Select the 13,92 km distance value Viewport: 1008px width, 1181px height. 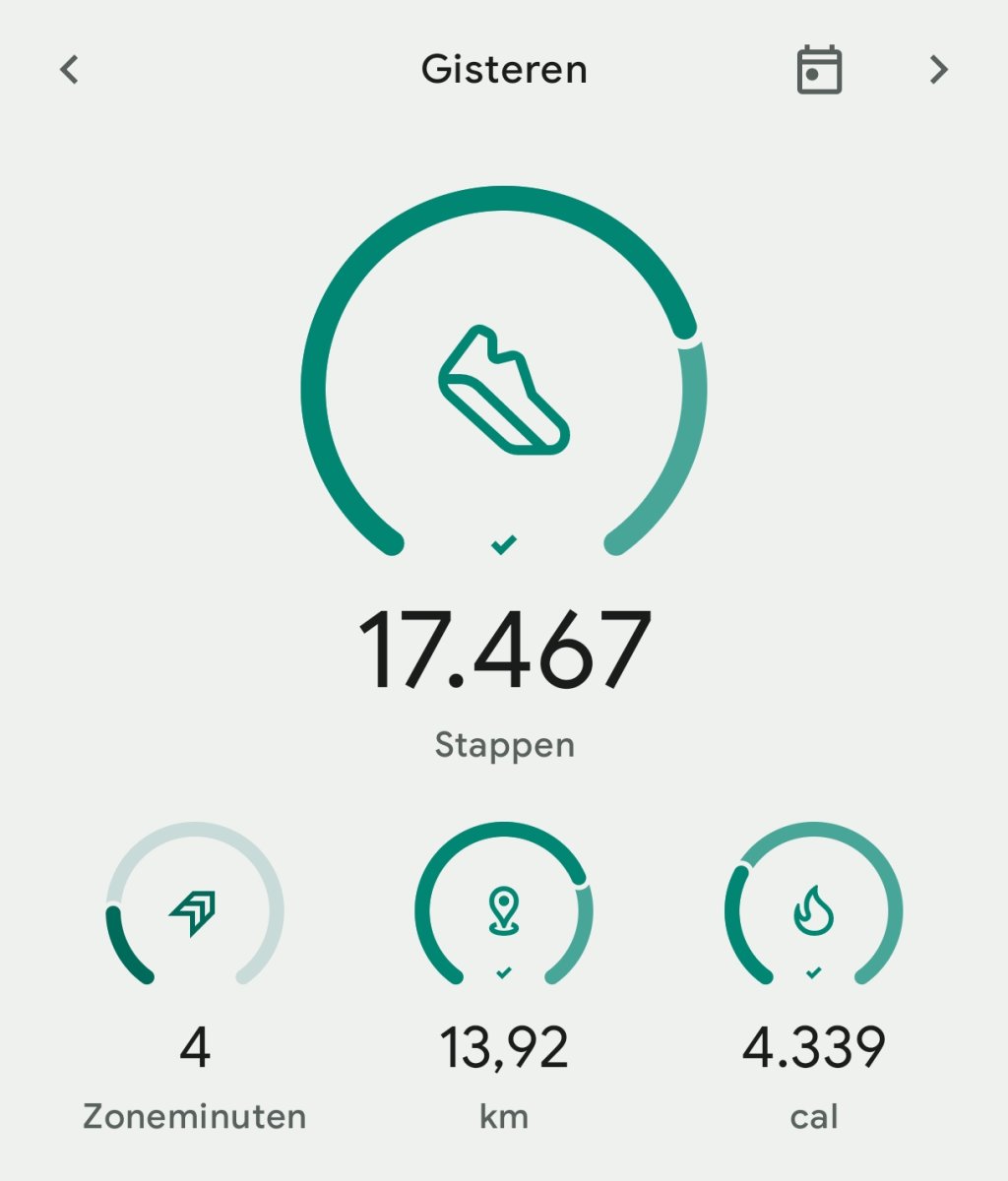point(504,1046)
